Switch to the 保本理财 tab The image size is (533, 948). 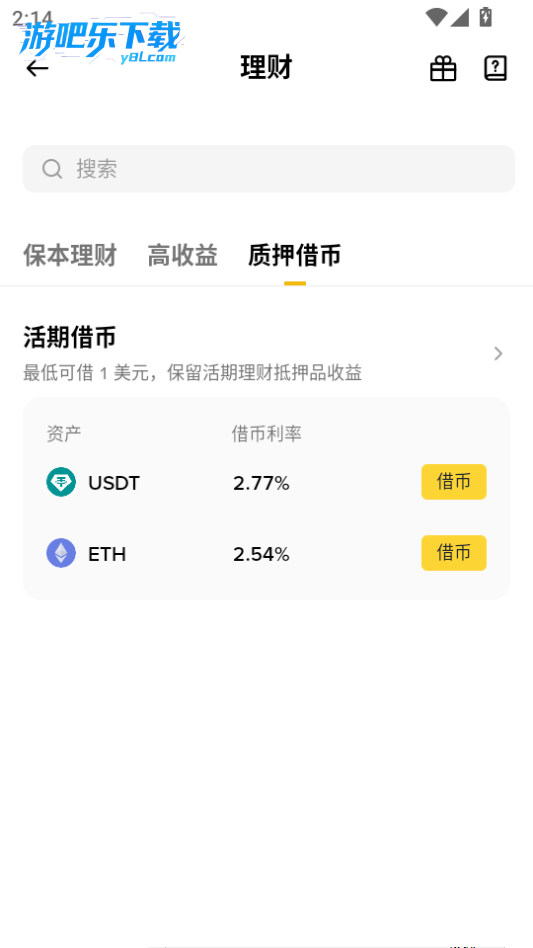70,255
